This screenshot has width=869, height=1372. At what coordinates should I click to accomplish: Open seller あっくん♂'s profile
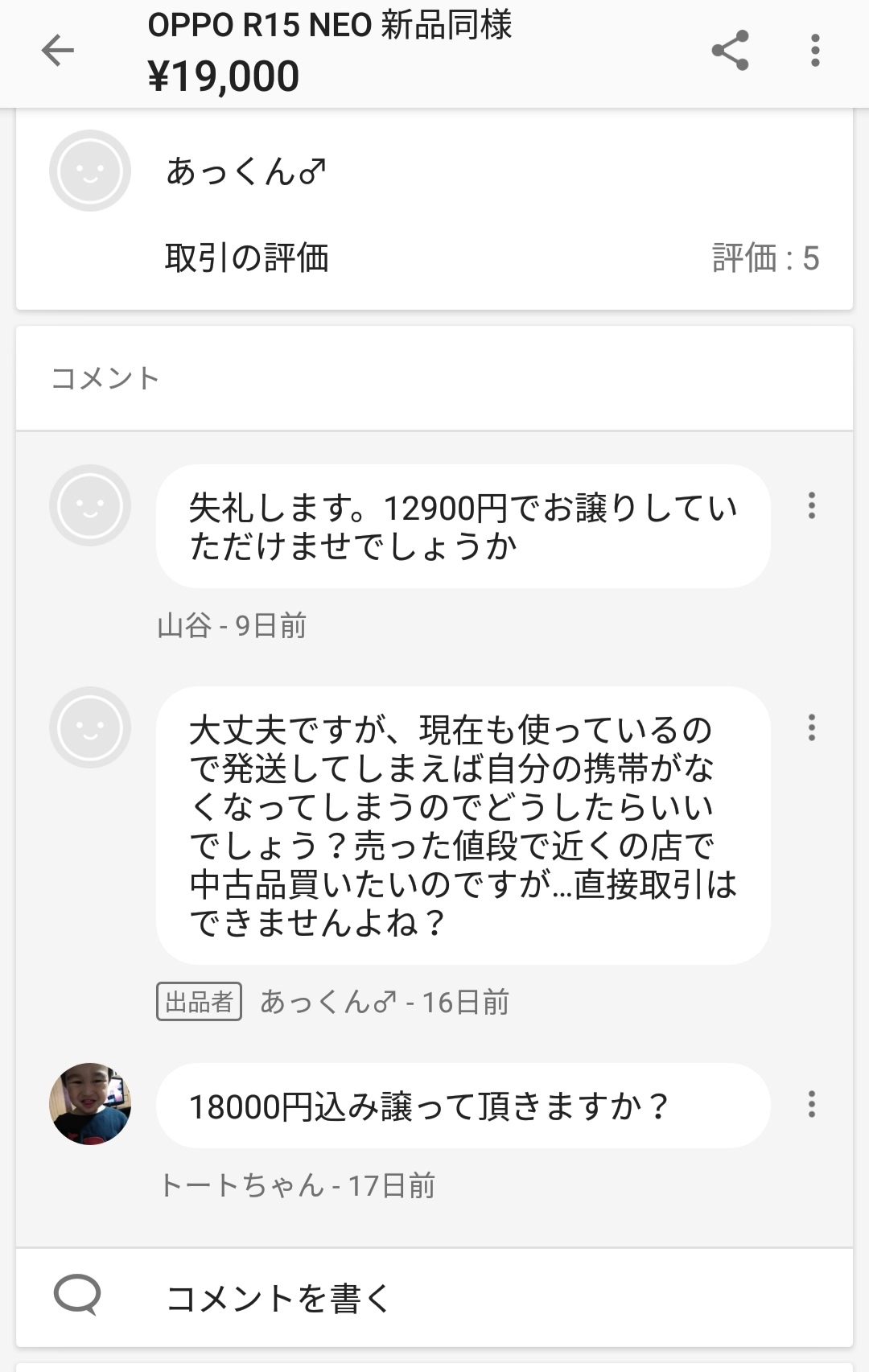click(246, 171)
